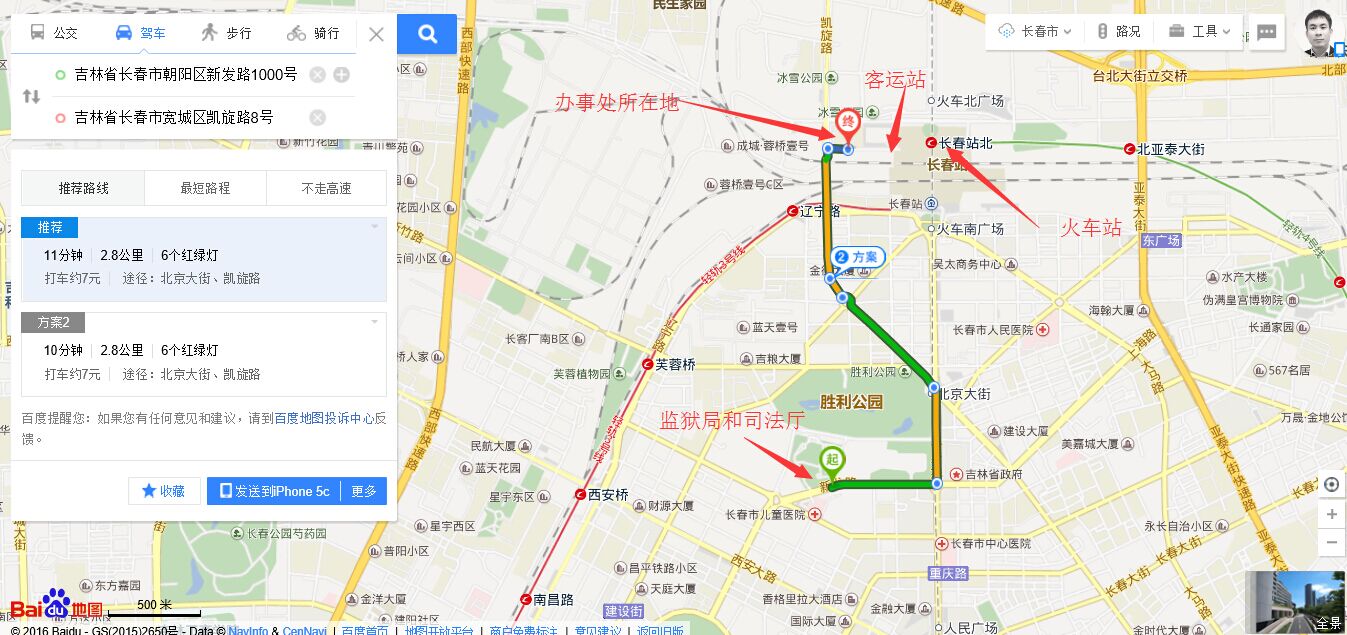Viewport: 1347px width, 635px height.
Task: Open the 全景 panorama thumbnail
Action: click(1295, 601)
